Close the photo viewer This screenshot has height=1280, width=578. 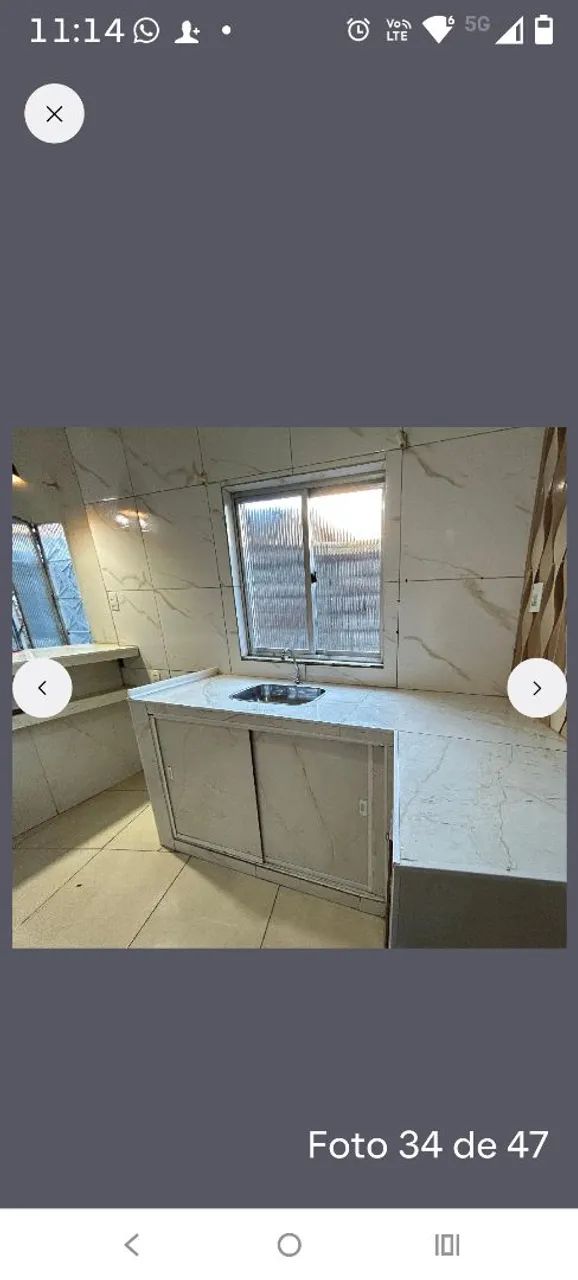[x=54, y=114]
